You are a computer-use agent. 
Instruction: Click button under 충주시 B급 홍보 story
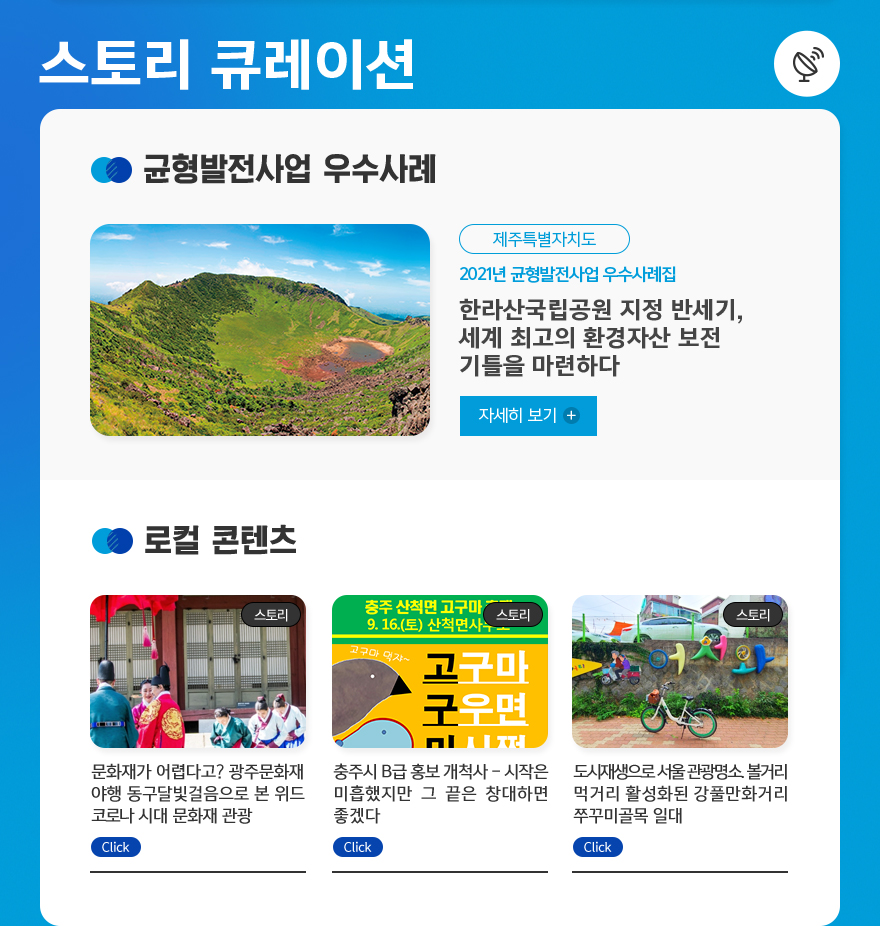click(x=358, y=847)
